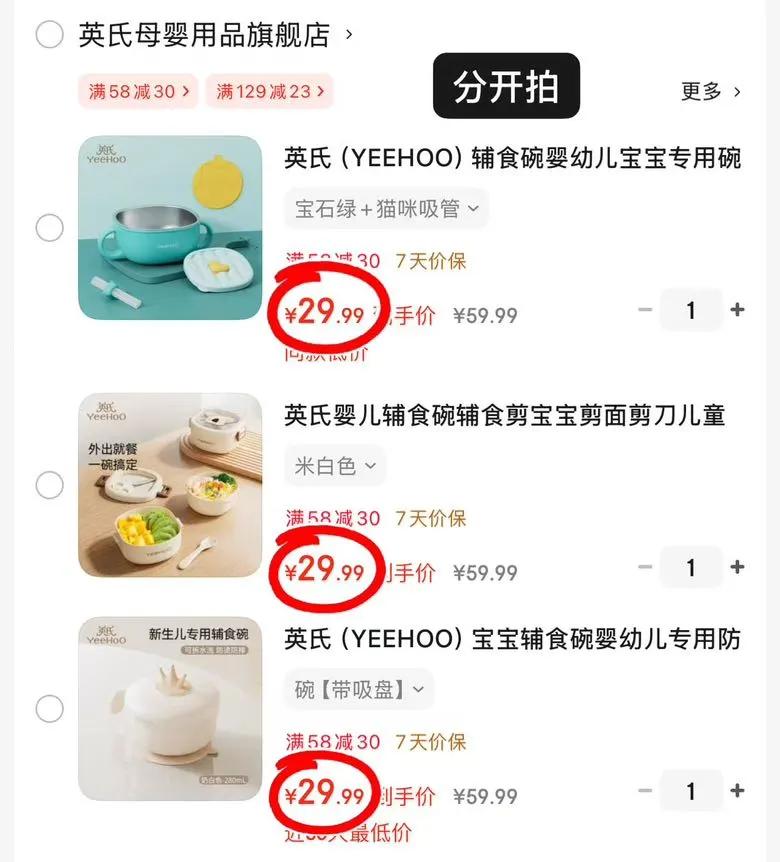Check the 米白色 辅食碗辅食剪 item
This screenshot has width=780, height=862.
pos(49,486)
